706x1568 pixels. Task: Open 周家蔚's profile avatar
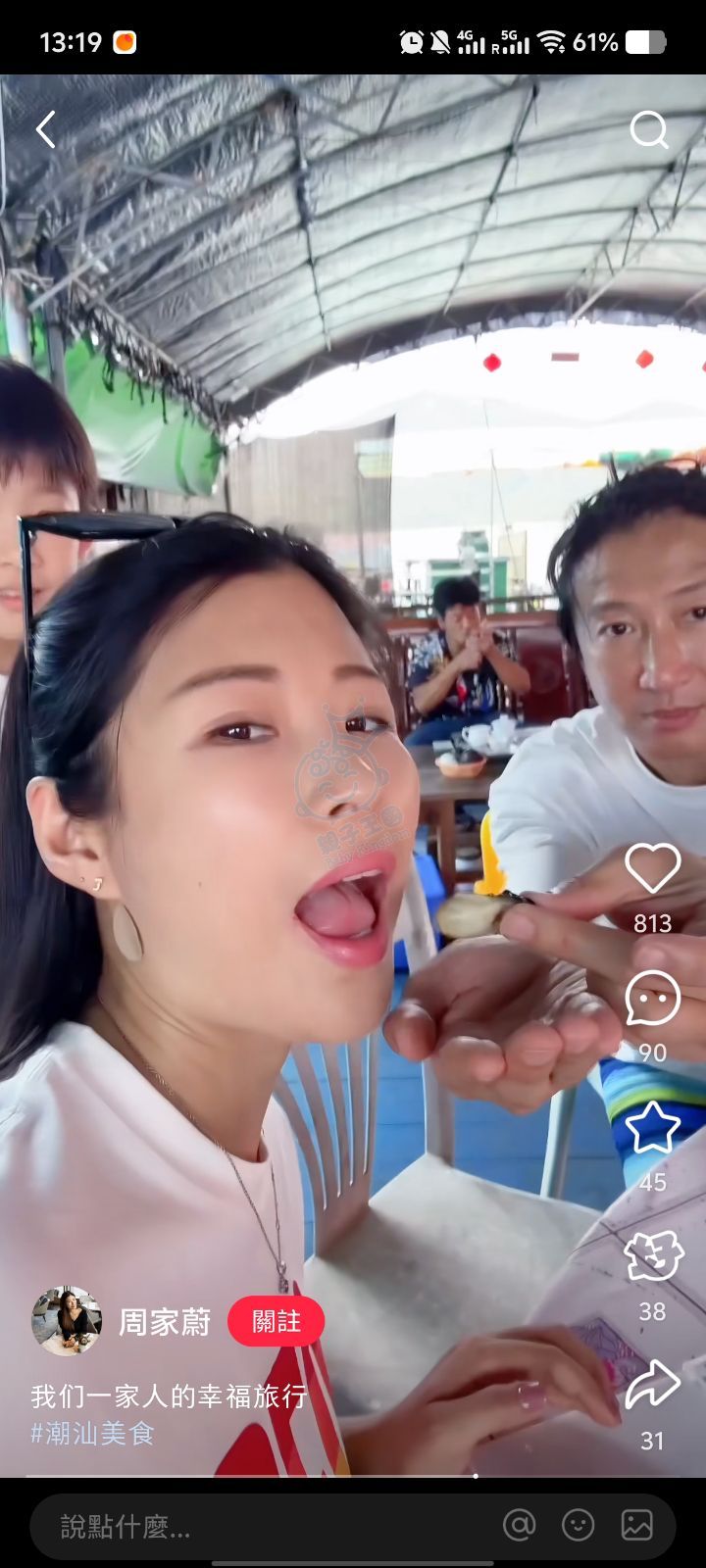tap(67, 1321)
